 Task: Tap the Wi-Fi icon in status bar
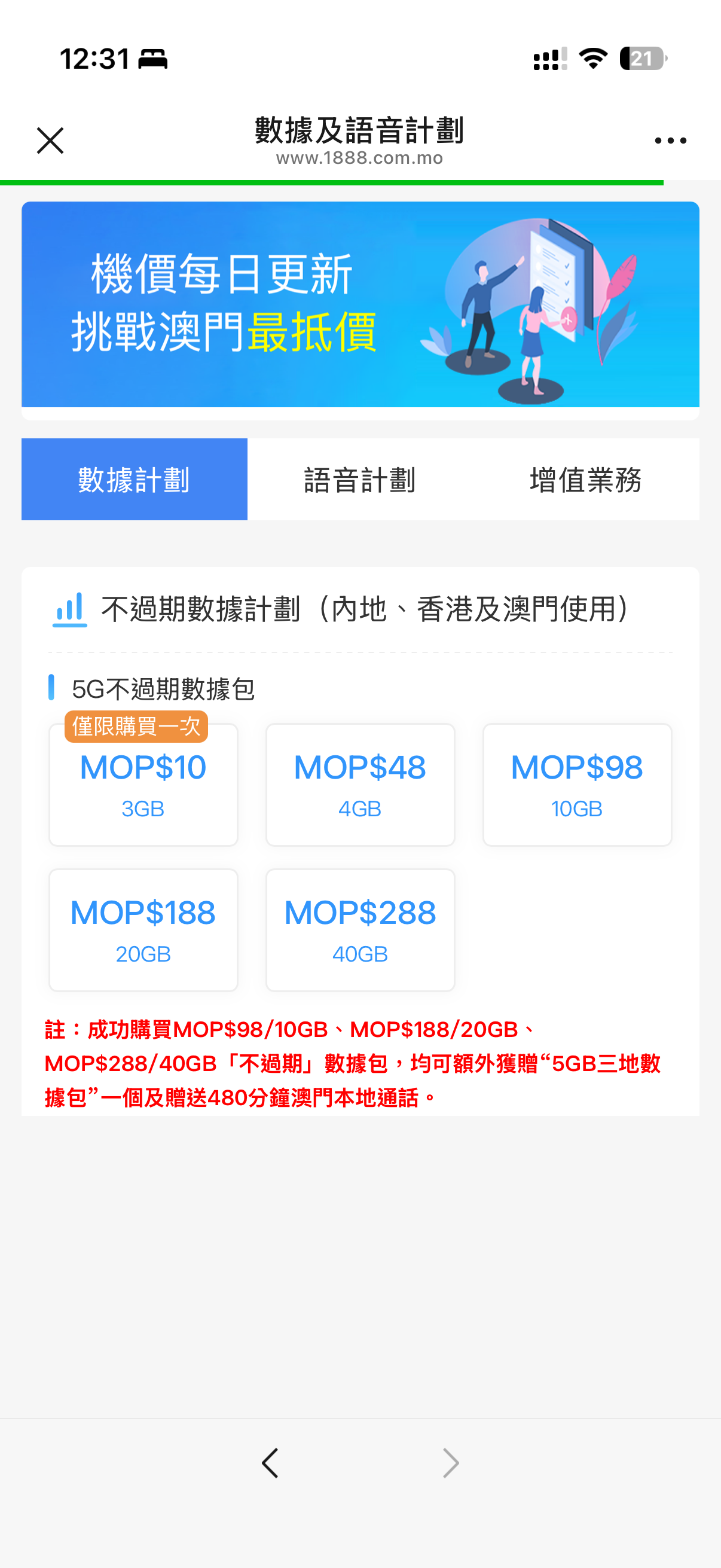(x=593, y=58)
